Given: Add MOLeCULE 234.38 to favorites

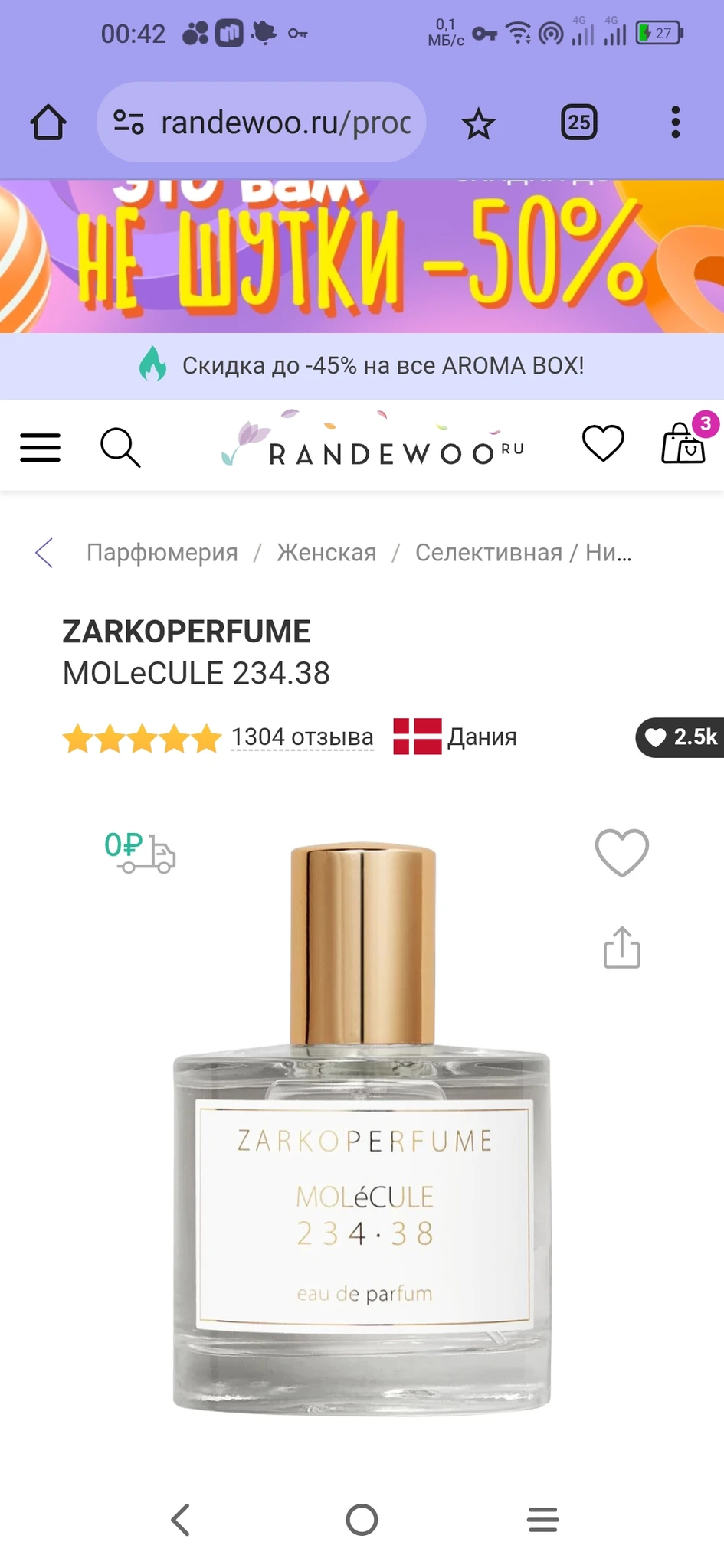Looking at the screenshot, I should (x=621, y=852).
